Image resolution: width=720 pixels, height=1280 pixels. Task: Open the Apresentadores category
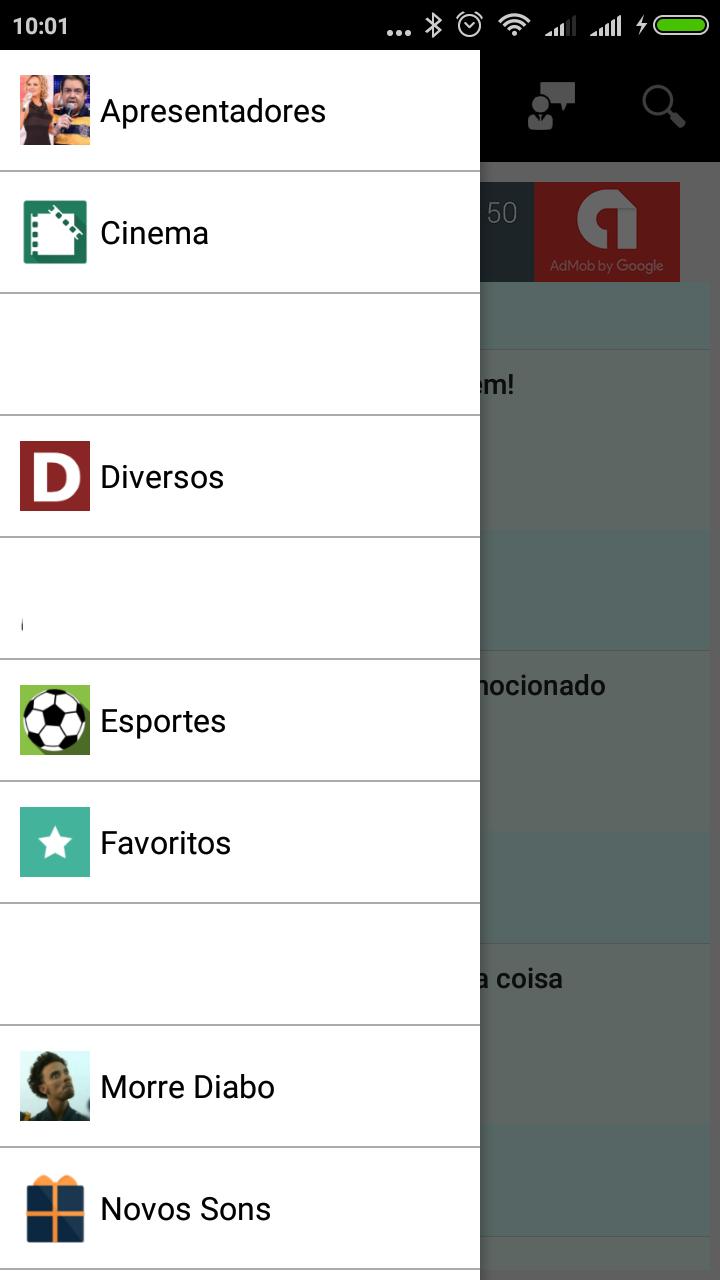coord(212,111)
